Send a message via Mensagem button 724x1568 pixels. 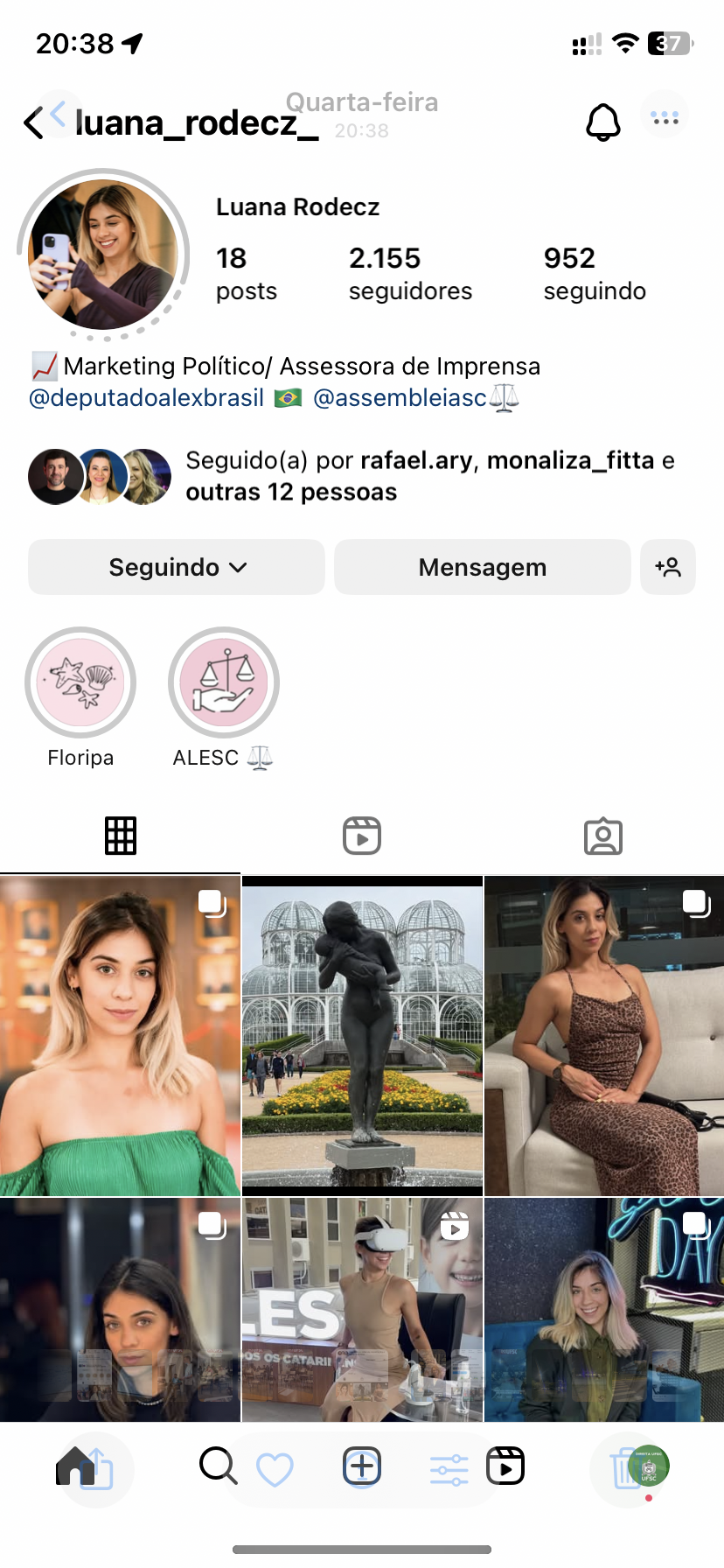tap(482, 567)
